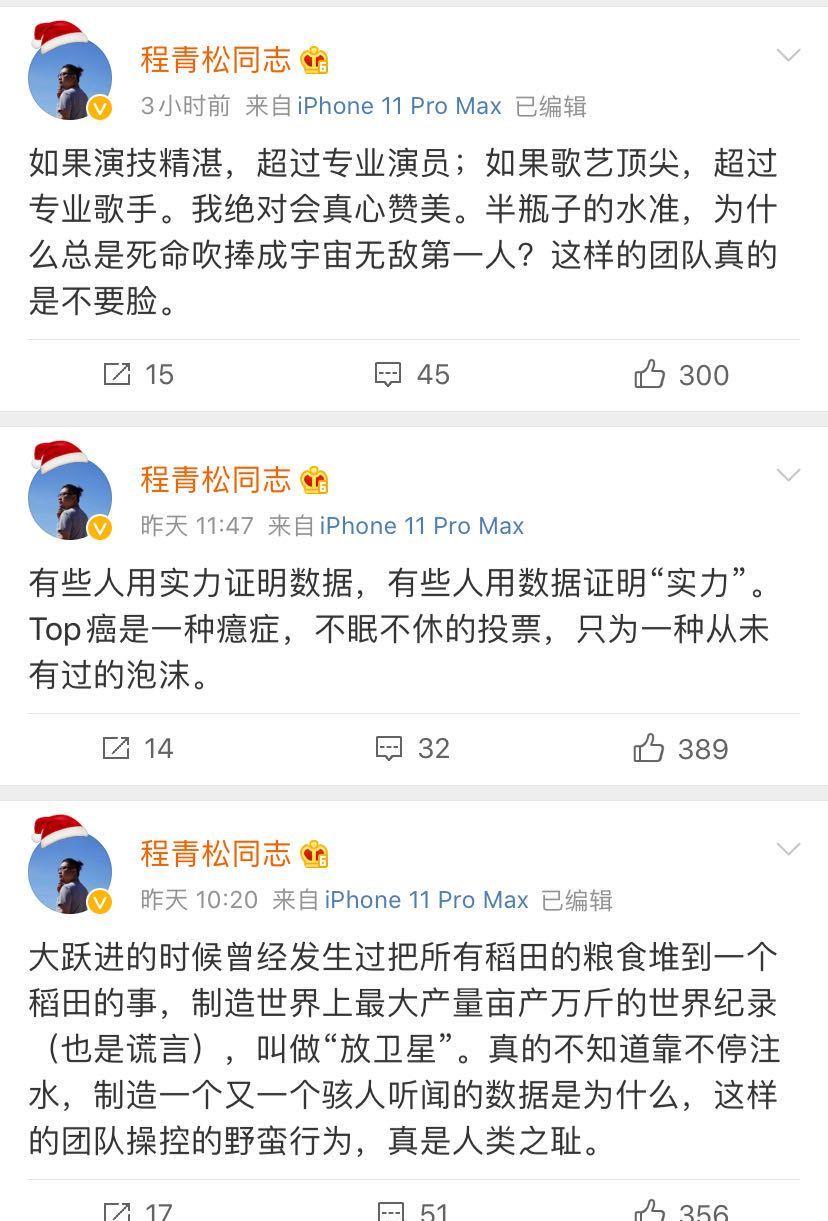Image resolution: width=828 pixels, height=1221 pixels.
Task: Click the username 程青松同志 on the second post
Action: [217, 480]
